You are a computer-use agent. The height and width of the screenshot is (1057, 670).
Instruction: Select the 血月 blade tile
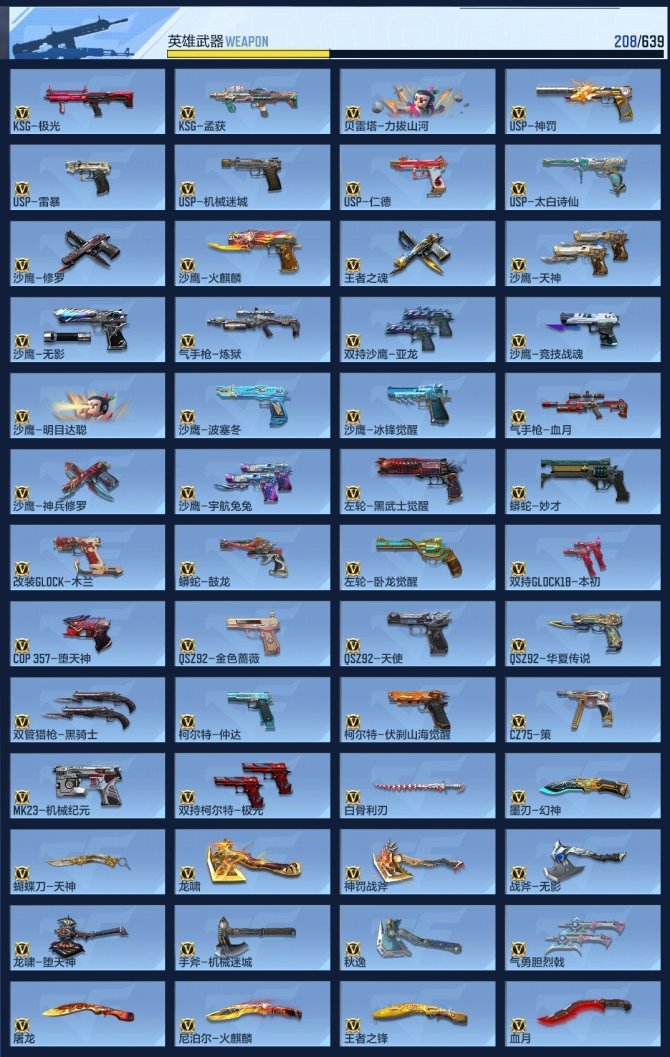click(583, 1013)
